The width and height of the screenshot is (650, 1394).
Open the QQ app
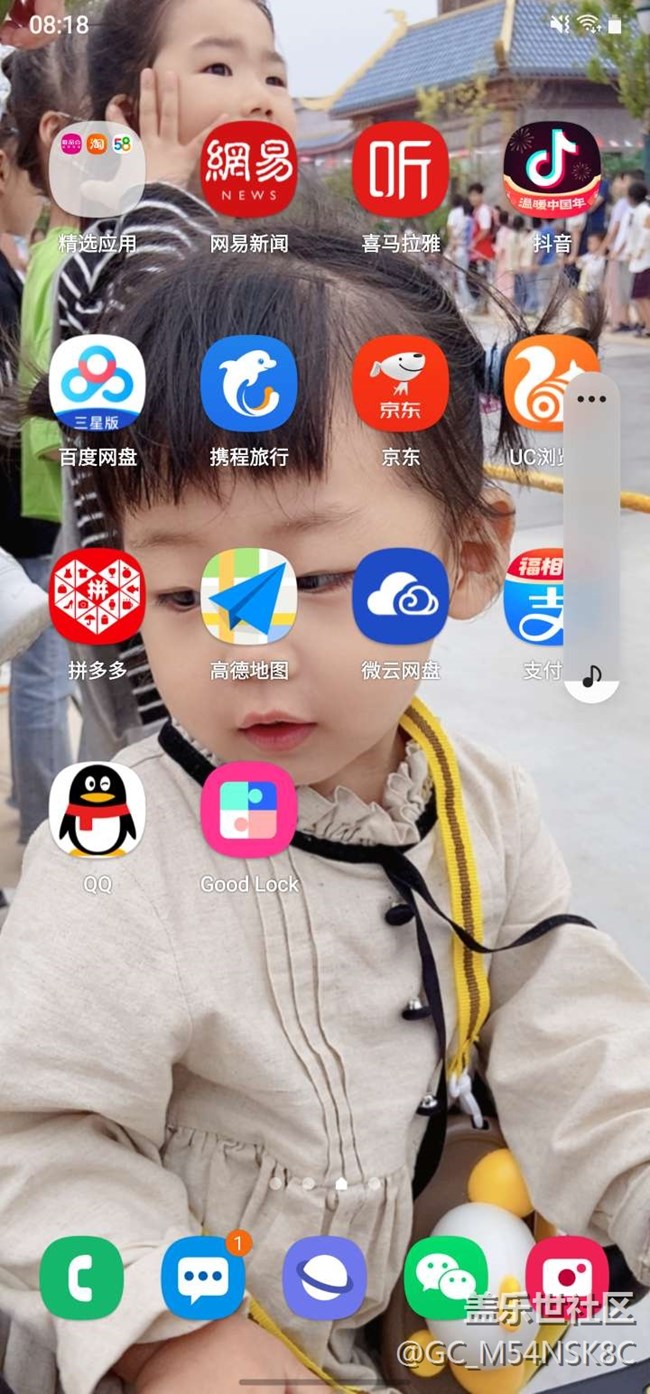click(x=97, y=810)
